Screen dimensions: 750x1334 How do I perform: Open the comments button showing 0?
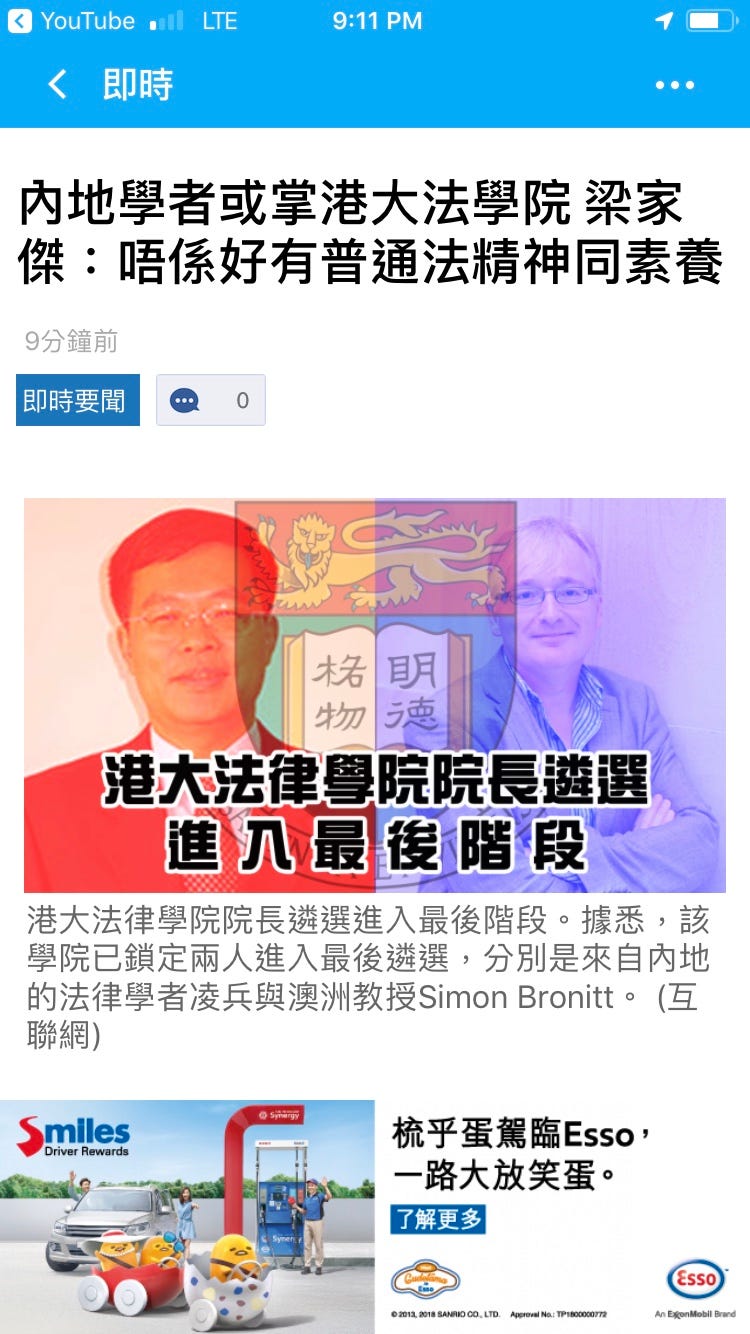pos(210,400)
